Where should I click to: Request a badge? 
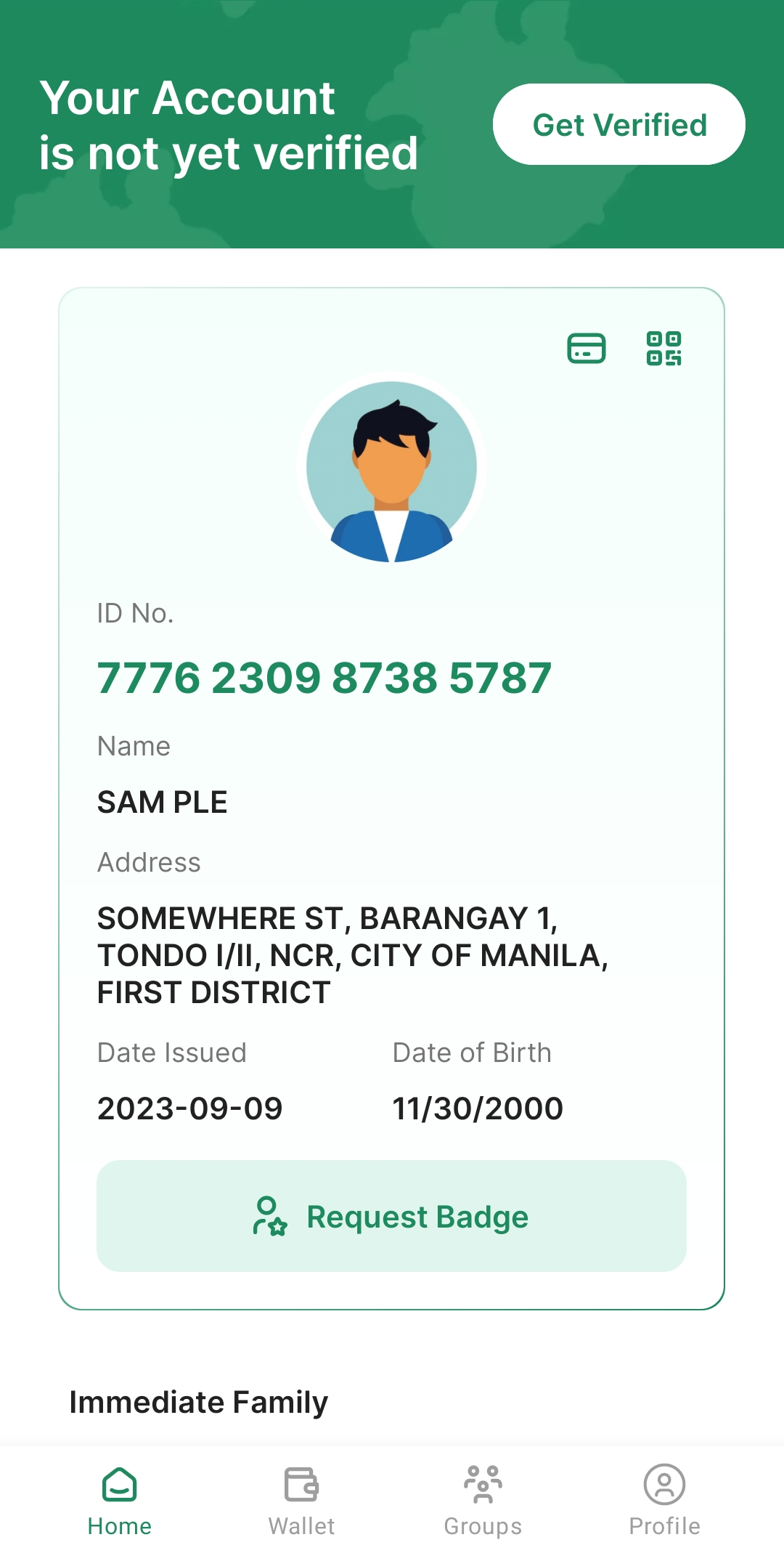click(391, 1216)
